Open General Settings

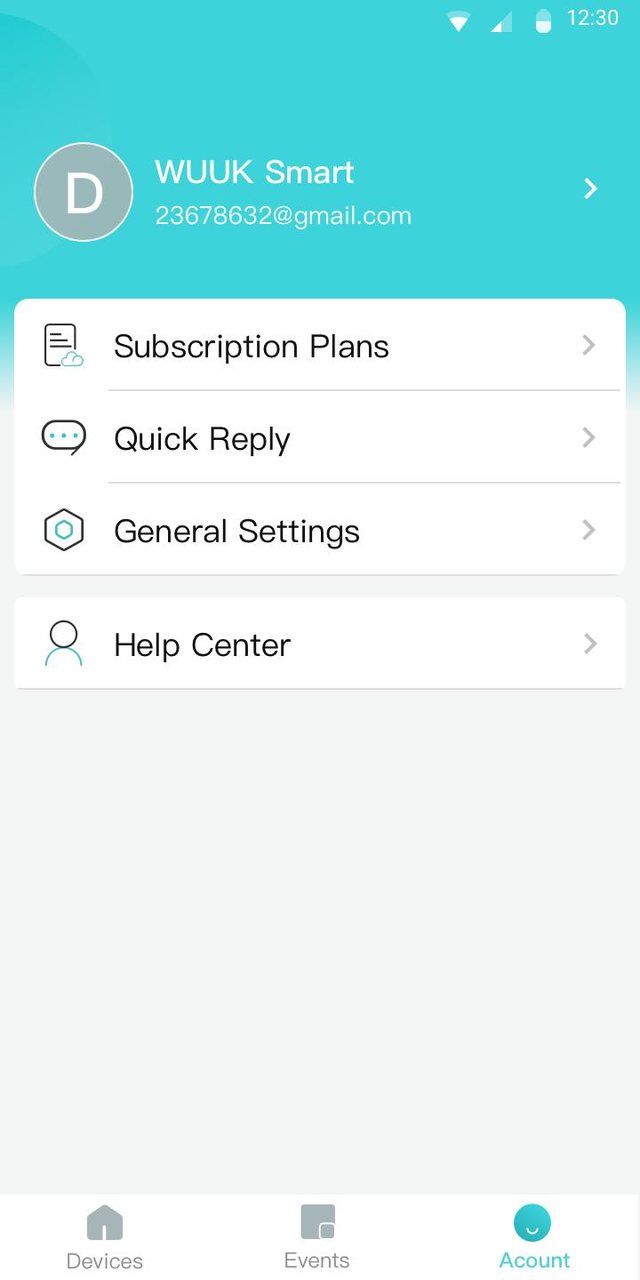320,530
